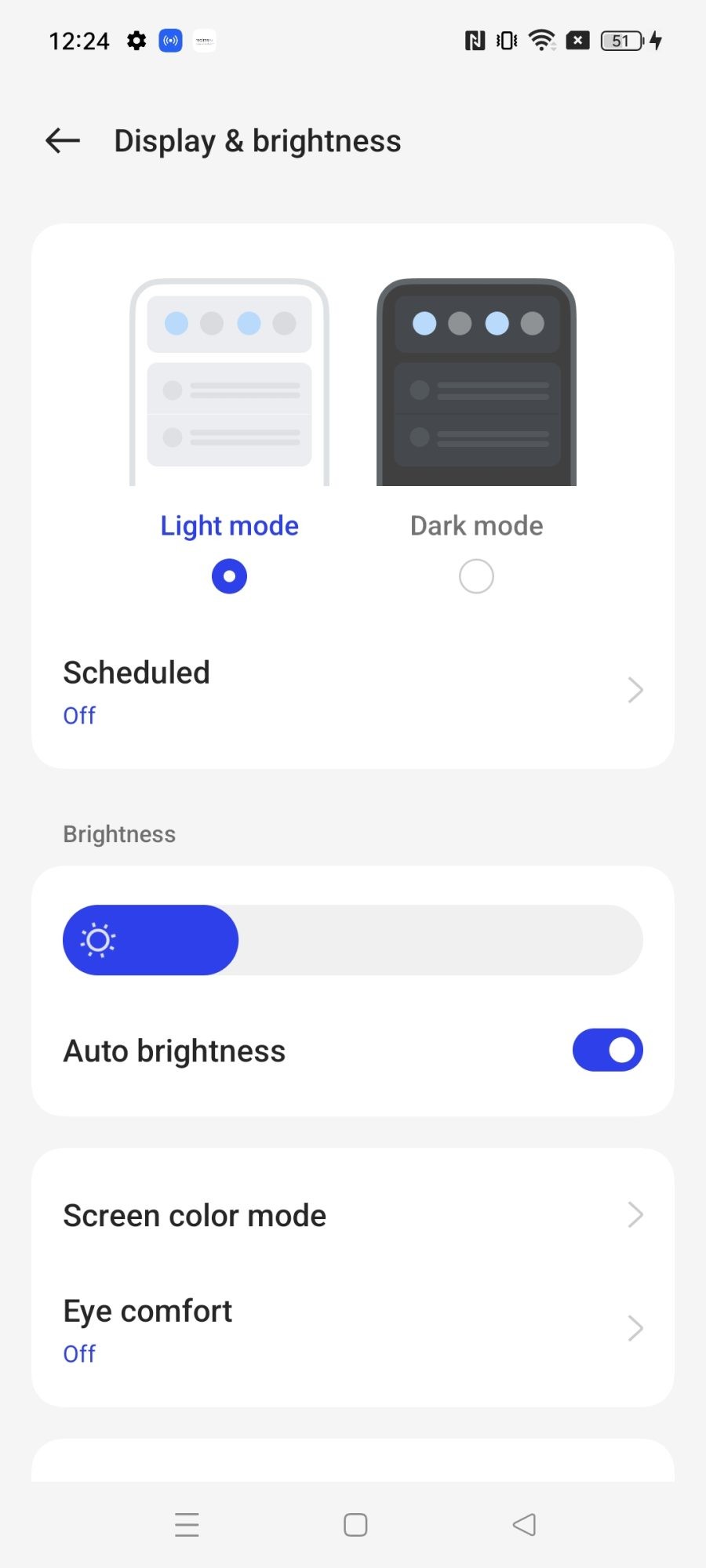Tap the Dark mode preview image

click(476, 383)
